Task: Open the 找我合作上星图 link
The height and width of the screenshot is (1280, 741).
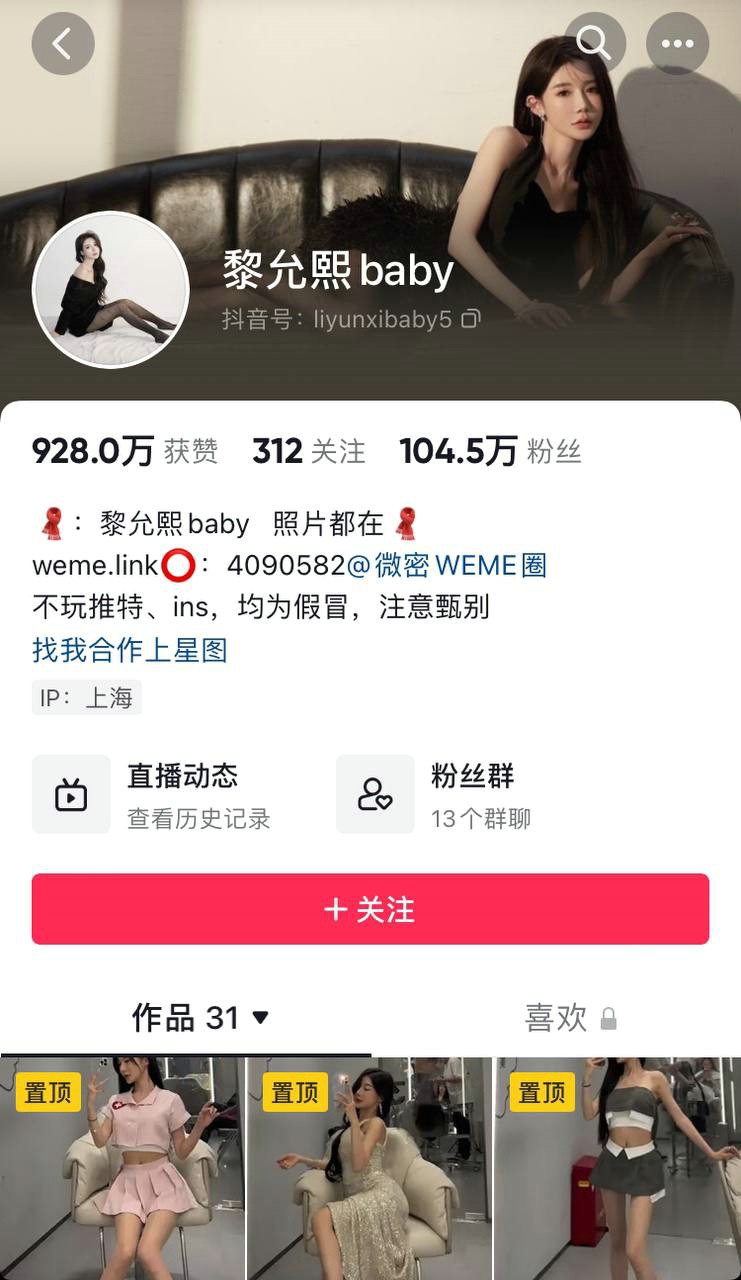Action: (130, 650)
